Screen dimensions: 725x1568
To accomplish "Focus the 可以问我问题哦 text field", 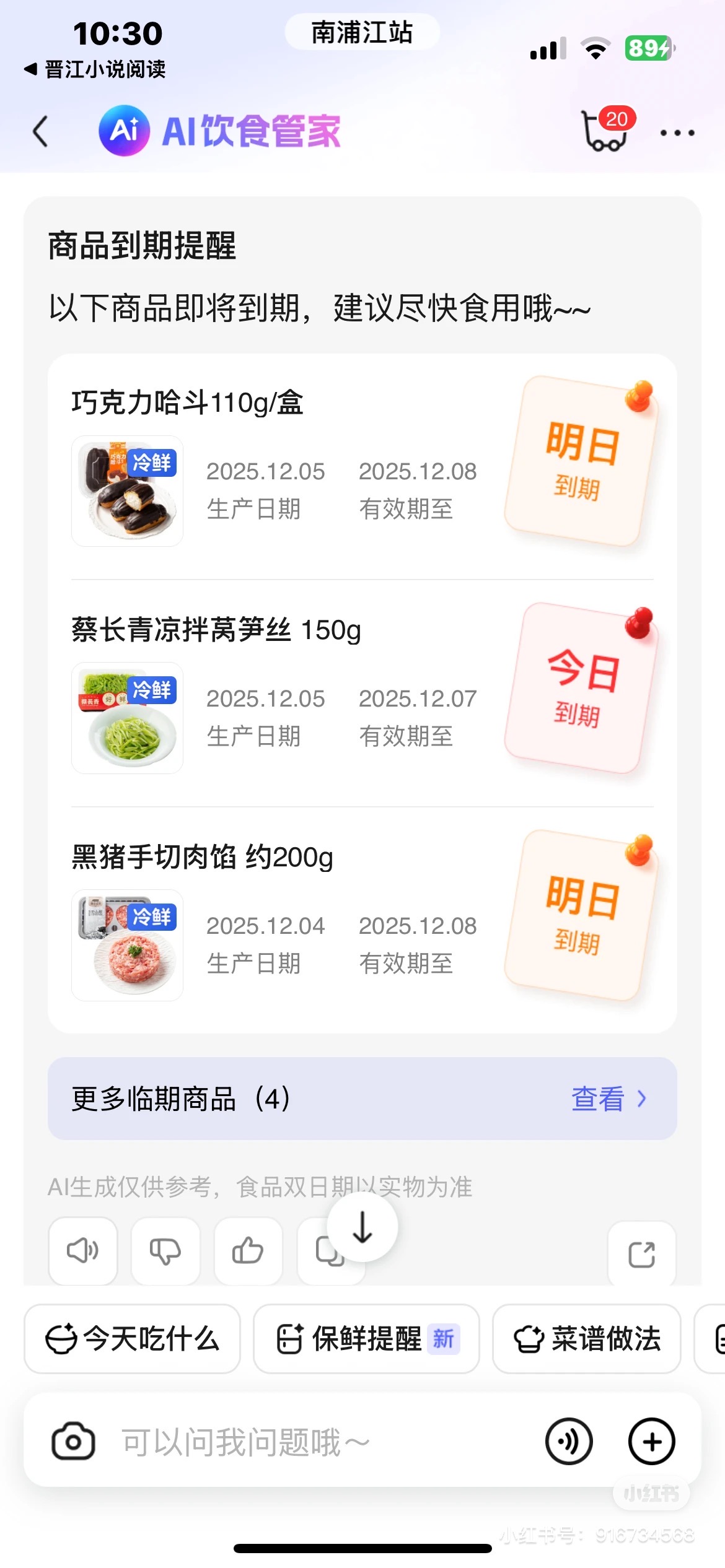I will 310,1442.
